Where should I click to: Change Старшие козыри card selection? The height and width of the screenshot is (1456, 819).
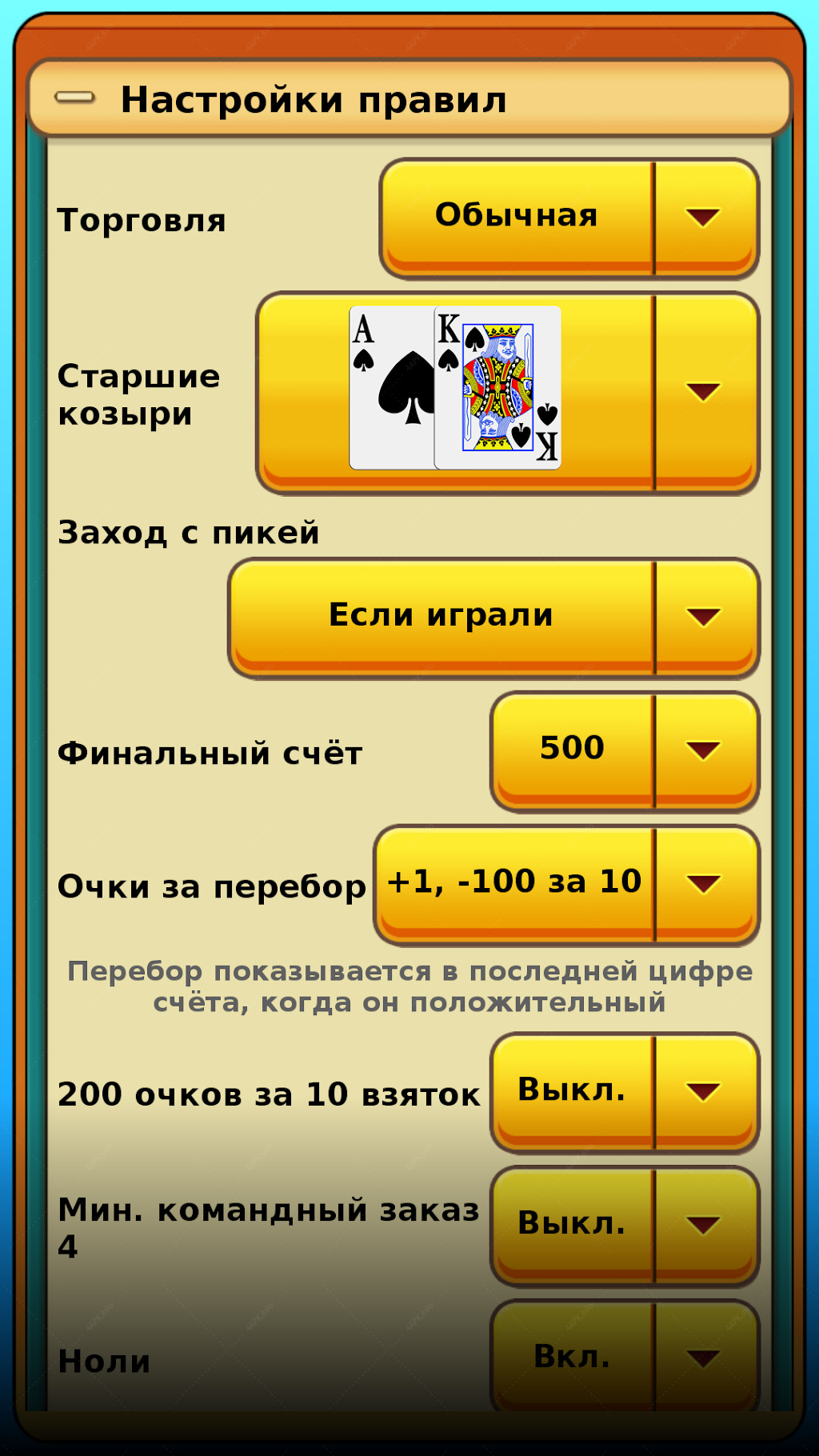pyautogui.click(x=508, y=393)
